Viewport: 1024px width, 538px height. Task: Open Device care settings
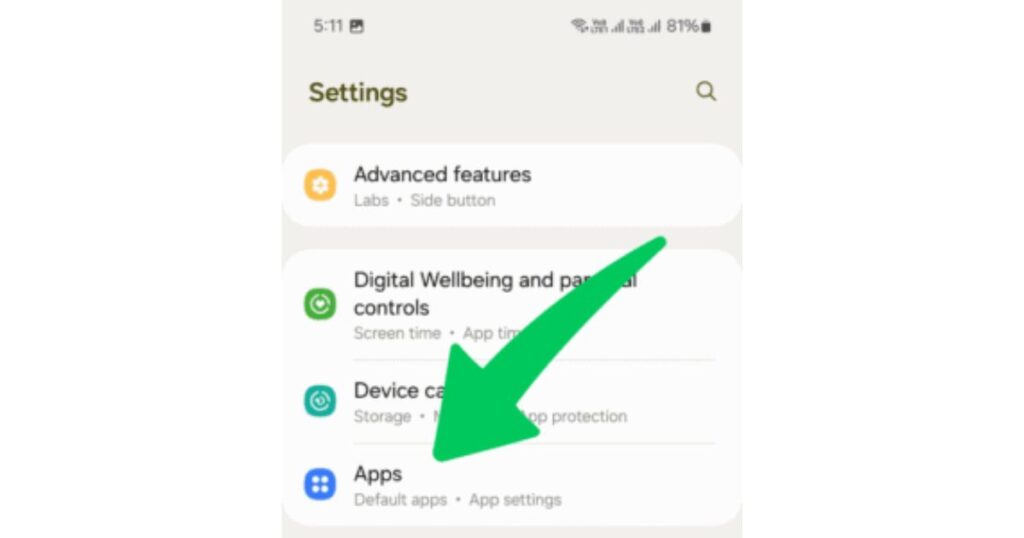(x=390, y=401)
